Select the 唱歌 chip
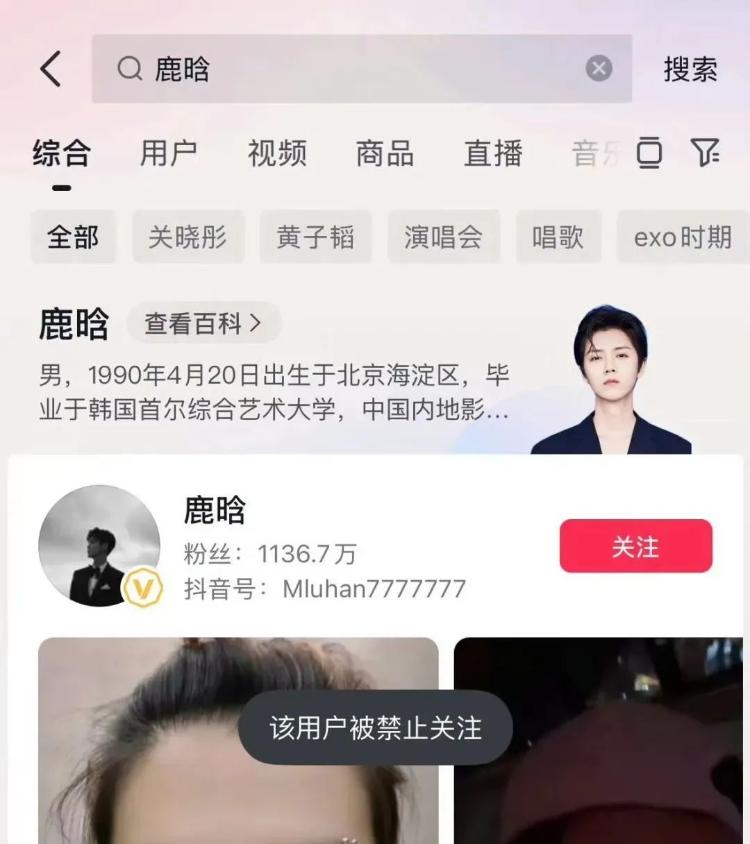 tap(558, 237)
